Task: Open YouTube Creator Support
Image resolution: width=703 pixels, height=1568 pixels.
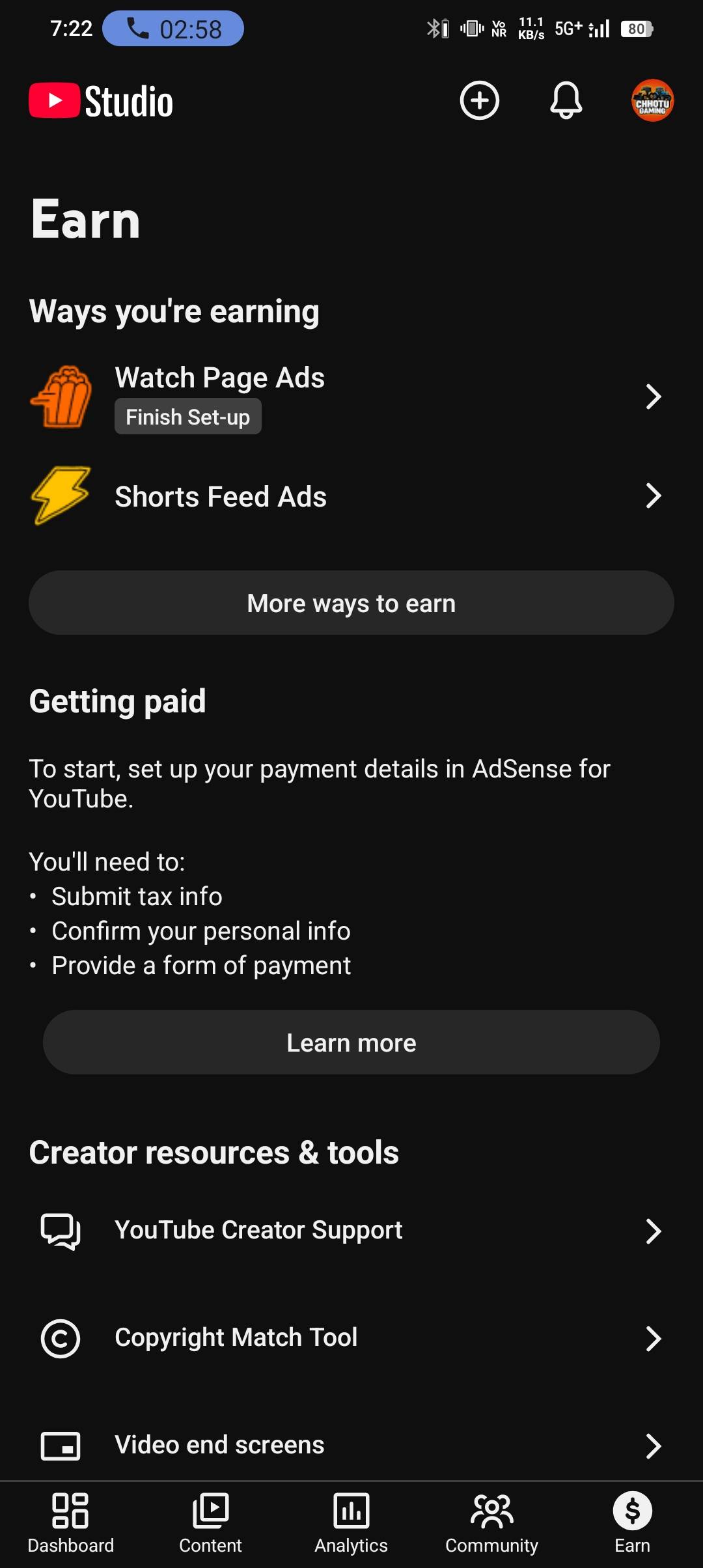Action: [351, 1231]
